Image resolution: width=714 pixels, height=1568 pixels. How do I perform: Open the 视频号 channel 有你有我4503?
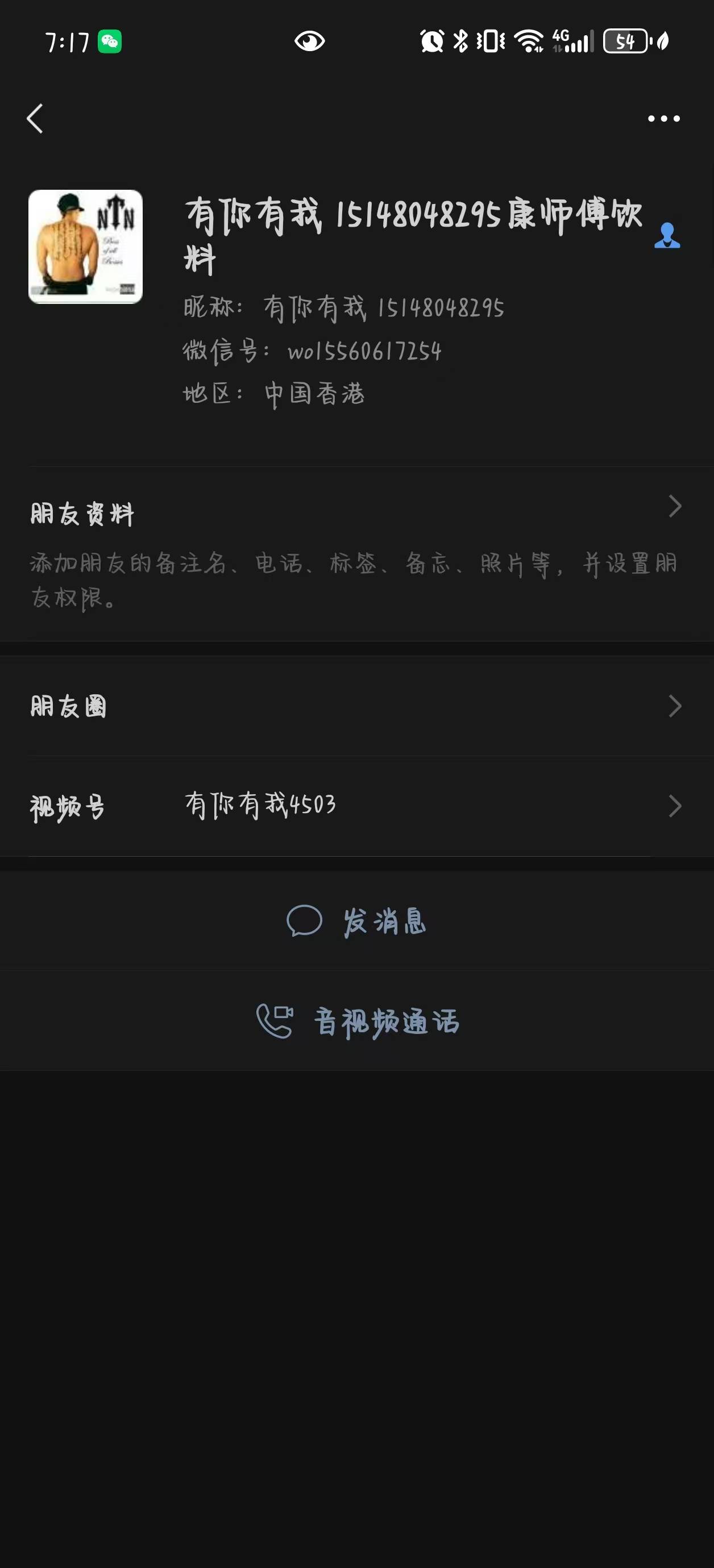tap(357, 806)
